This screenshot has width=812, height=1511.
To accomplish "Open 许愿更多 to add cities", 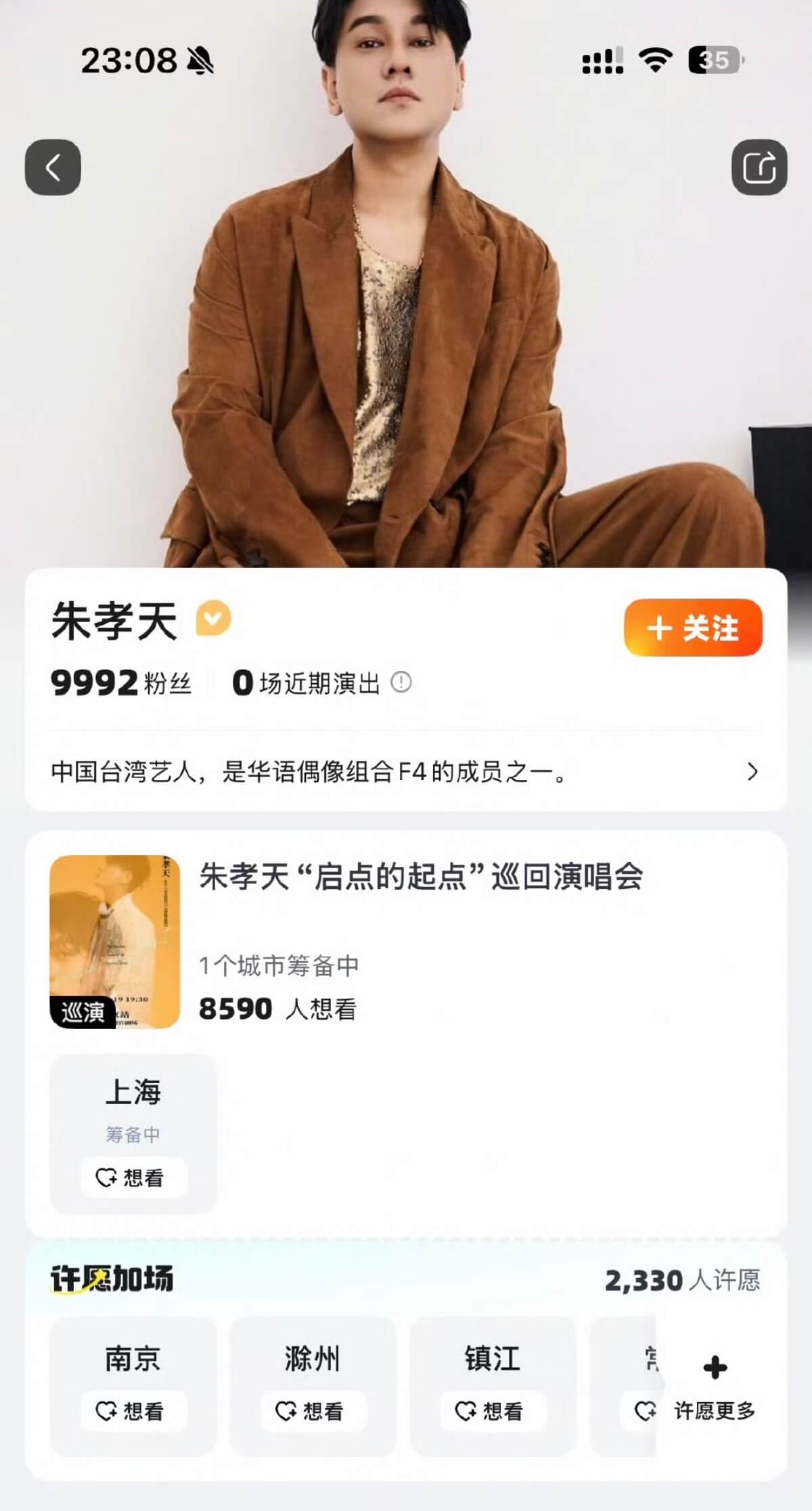I will point(715,1386).
